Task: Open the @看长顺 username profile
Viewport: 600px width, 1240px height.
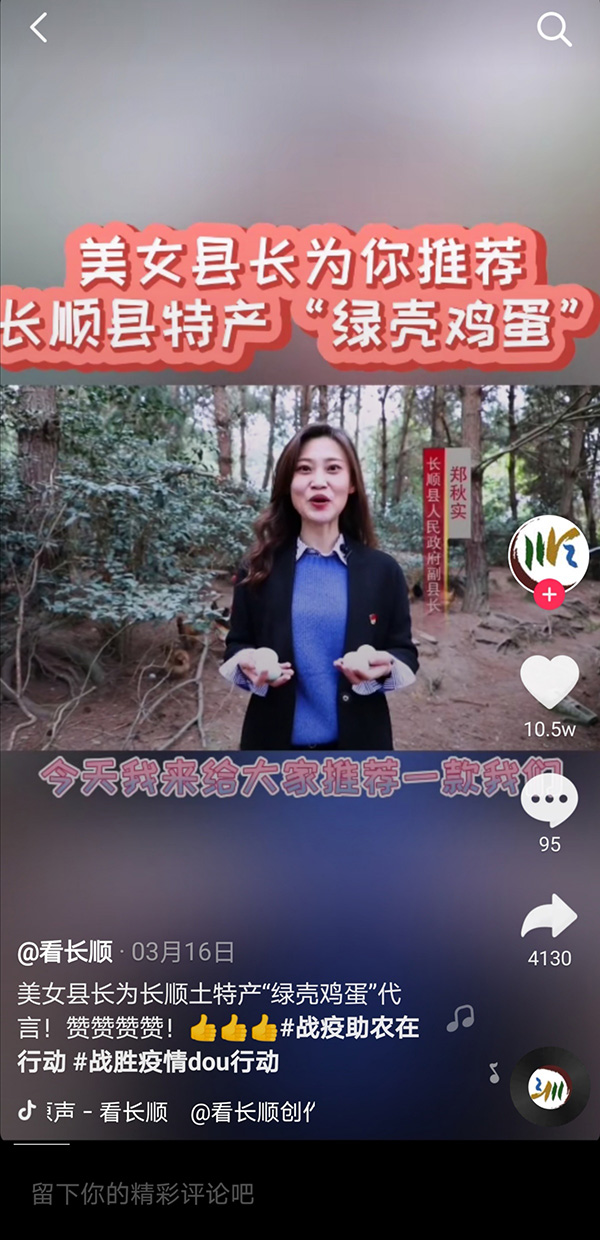Action: point(65,952)
